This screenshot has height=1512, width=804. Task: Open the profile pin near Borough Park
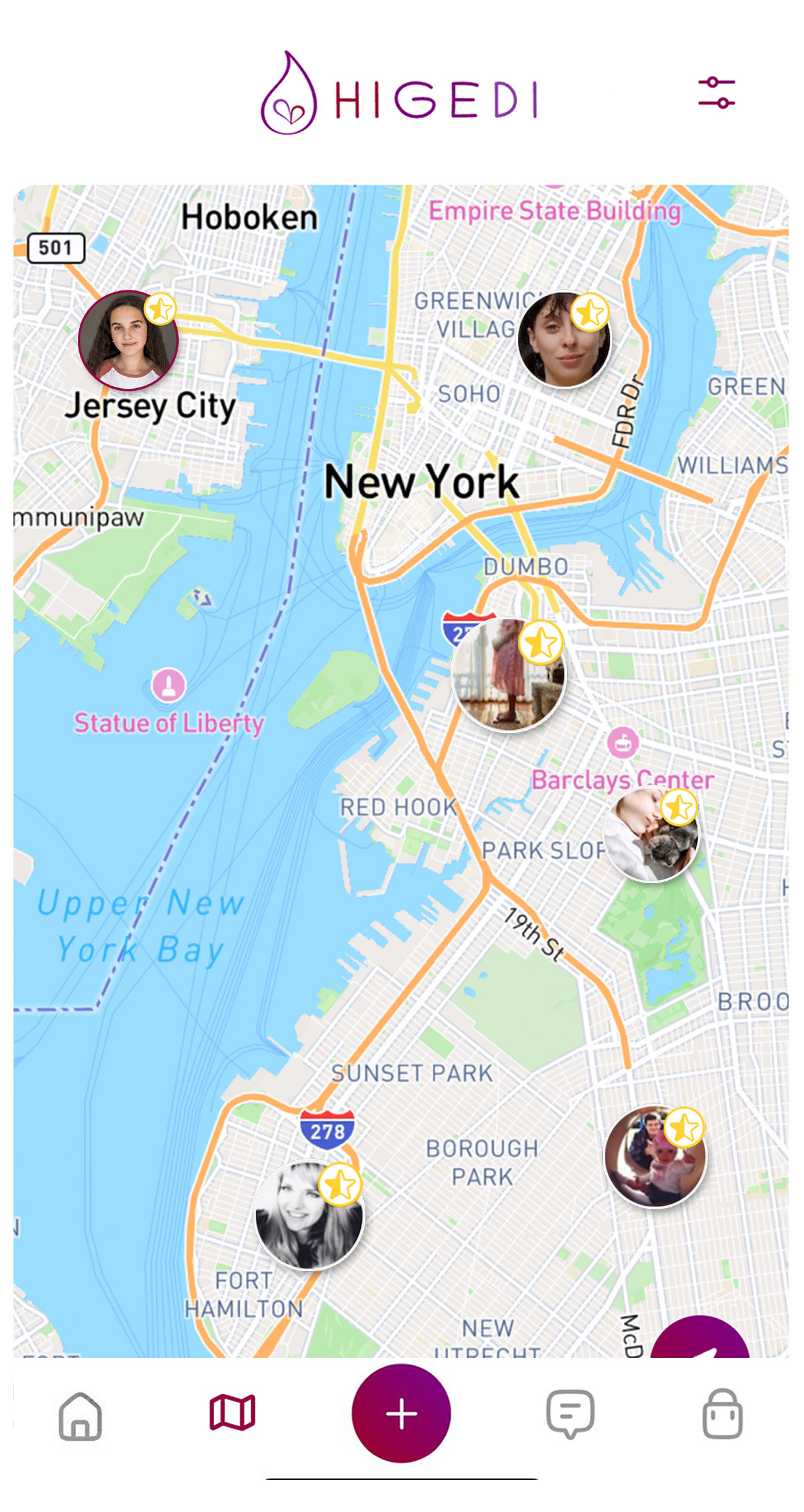coord(655,1156)
